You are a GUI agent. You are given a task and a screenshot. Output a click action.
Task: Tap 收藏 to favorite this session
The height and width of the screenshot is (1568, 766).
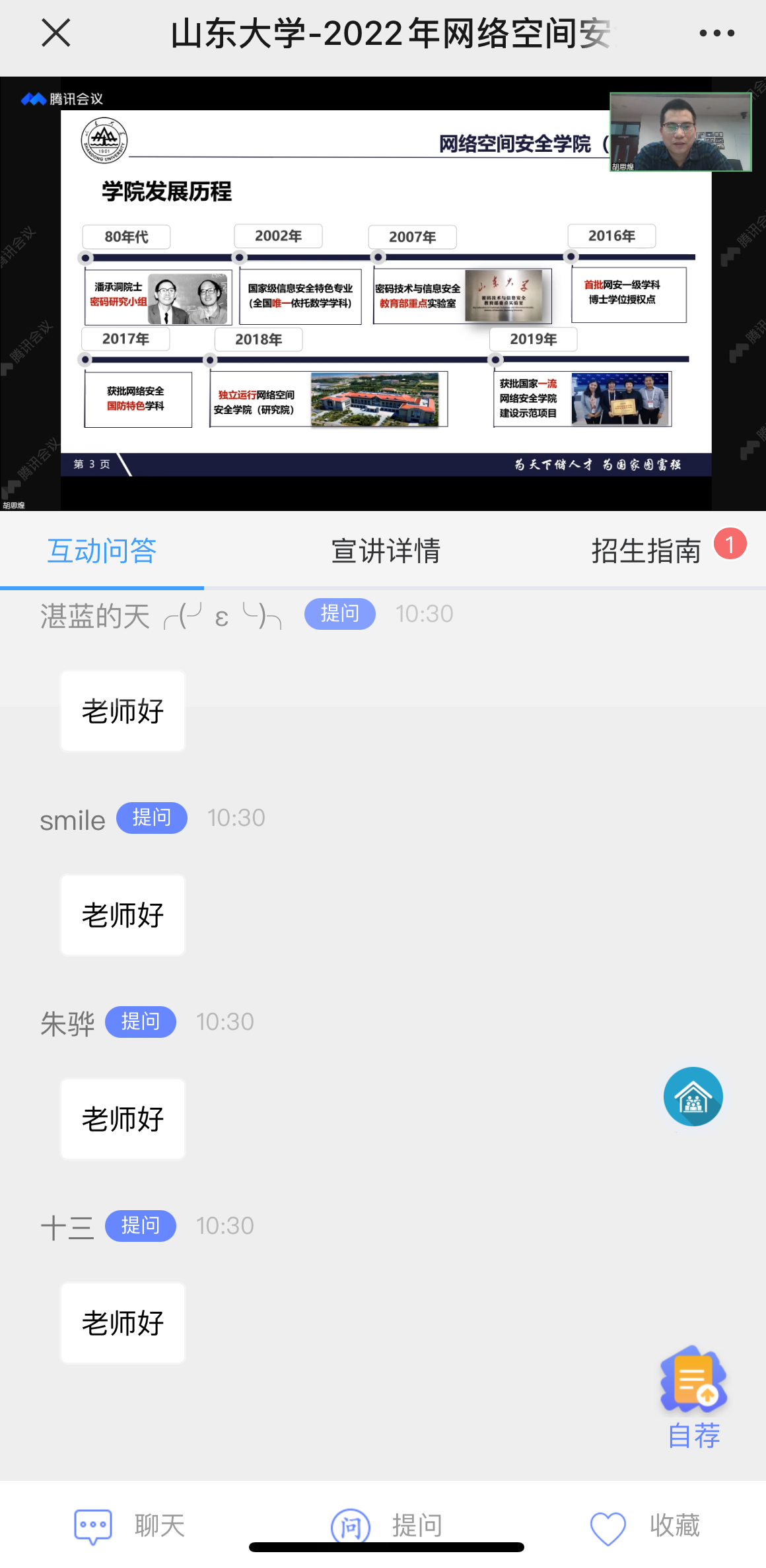[644, 1526]
